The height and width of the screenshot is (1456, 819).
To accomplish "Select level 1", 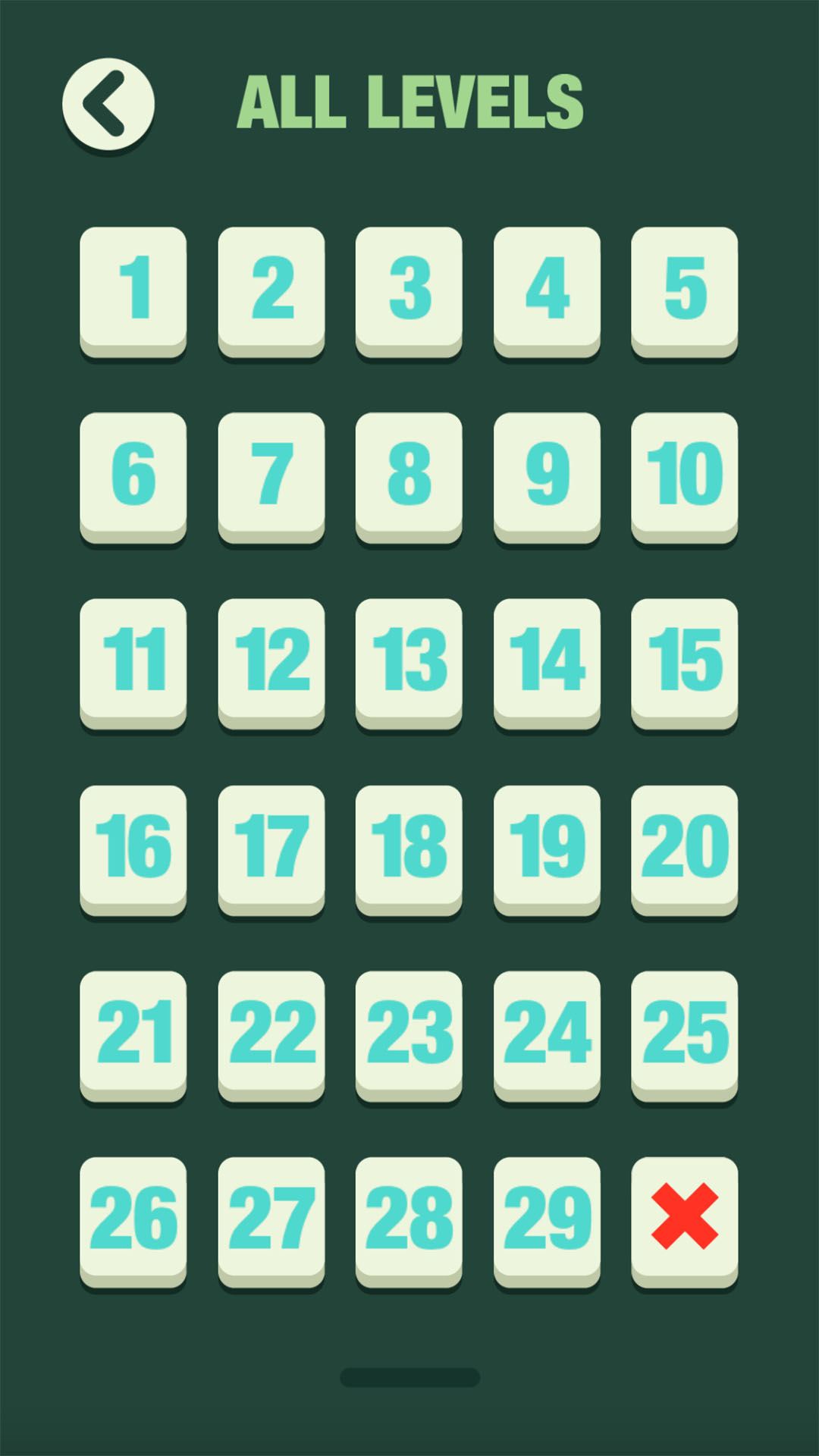I will point(133,288).
